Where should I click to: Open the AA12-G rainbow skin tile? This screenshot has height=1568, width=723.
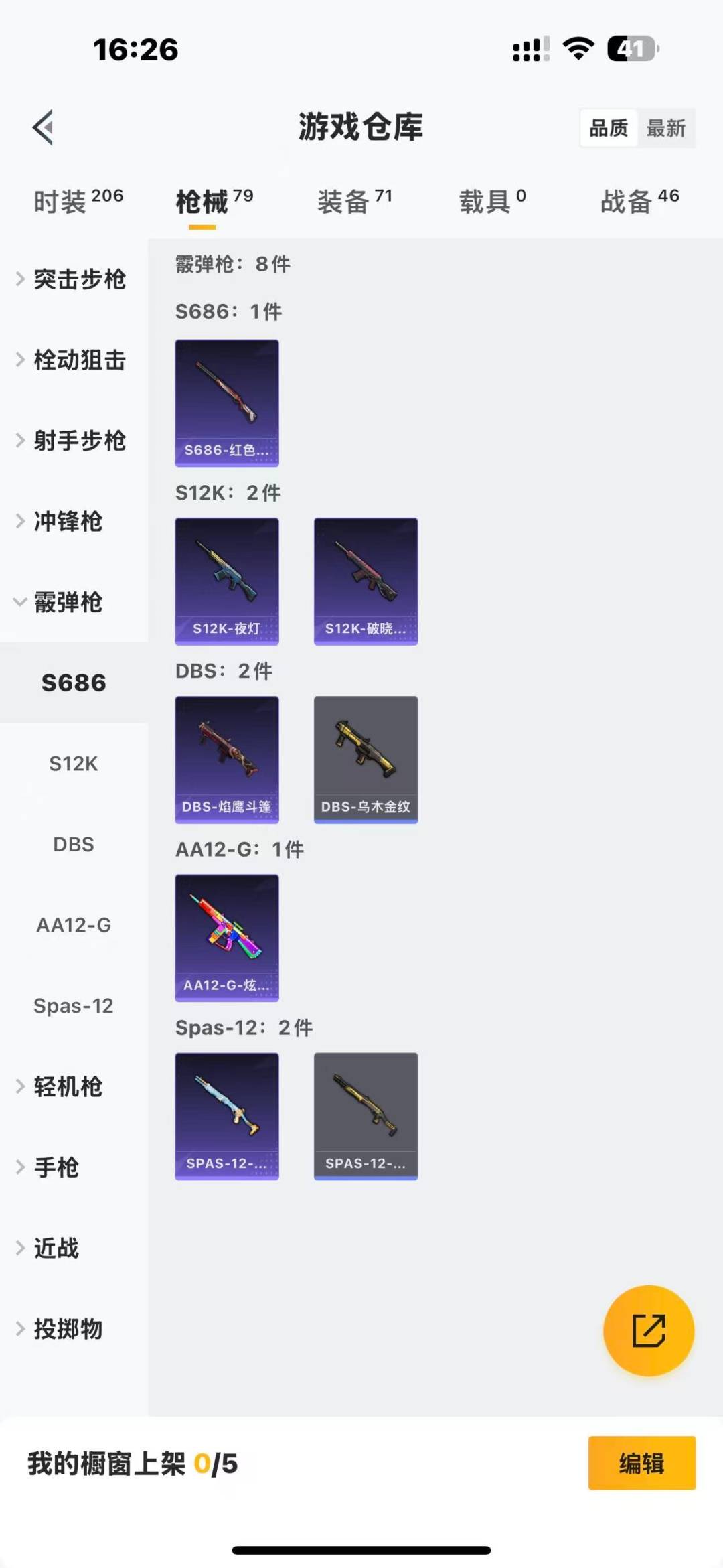pyautogui.click(x=227, y=937)
